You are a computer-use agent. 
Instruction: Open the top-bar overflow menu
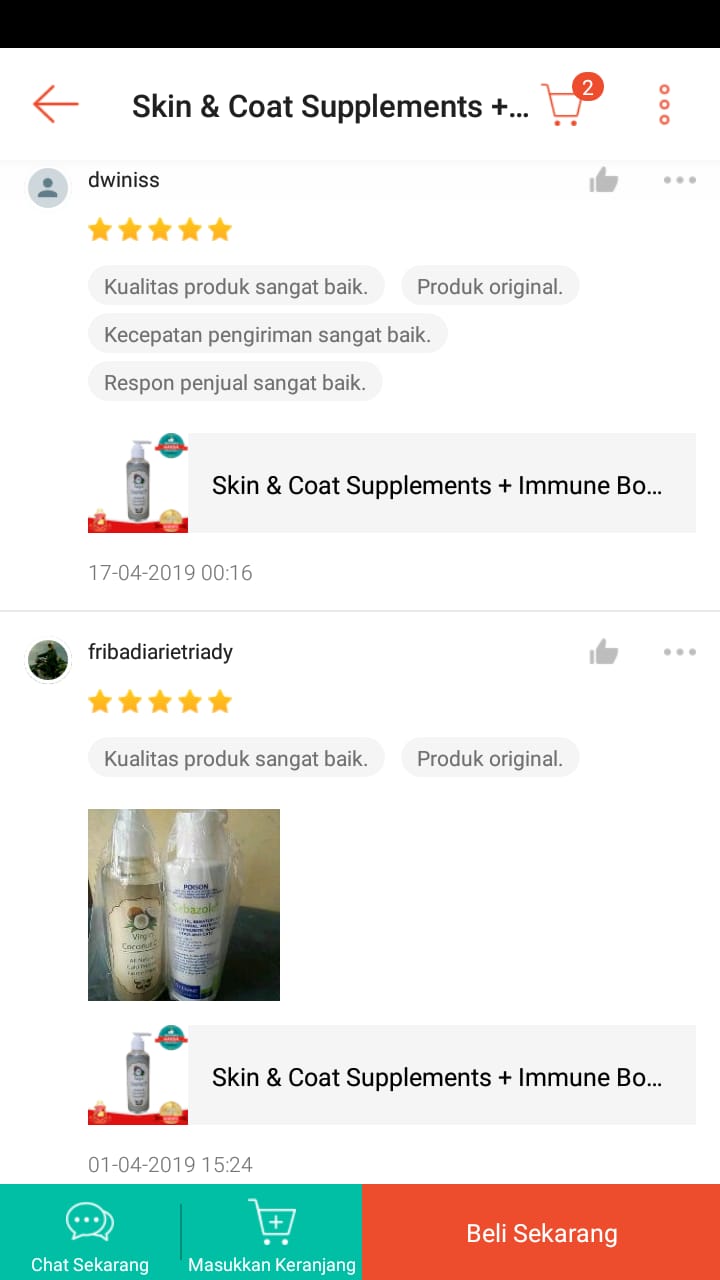point(664,105)
